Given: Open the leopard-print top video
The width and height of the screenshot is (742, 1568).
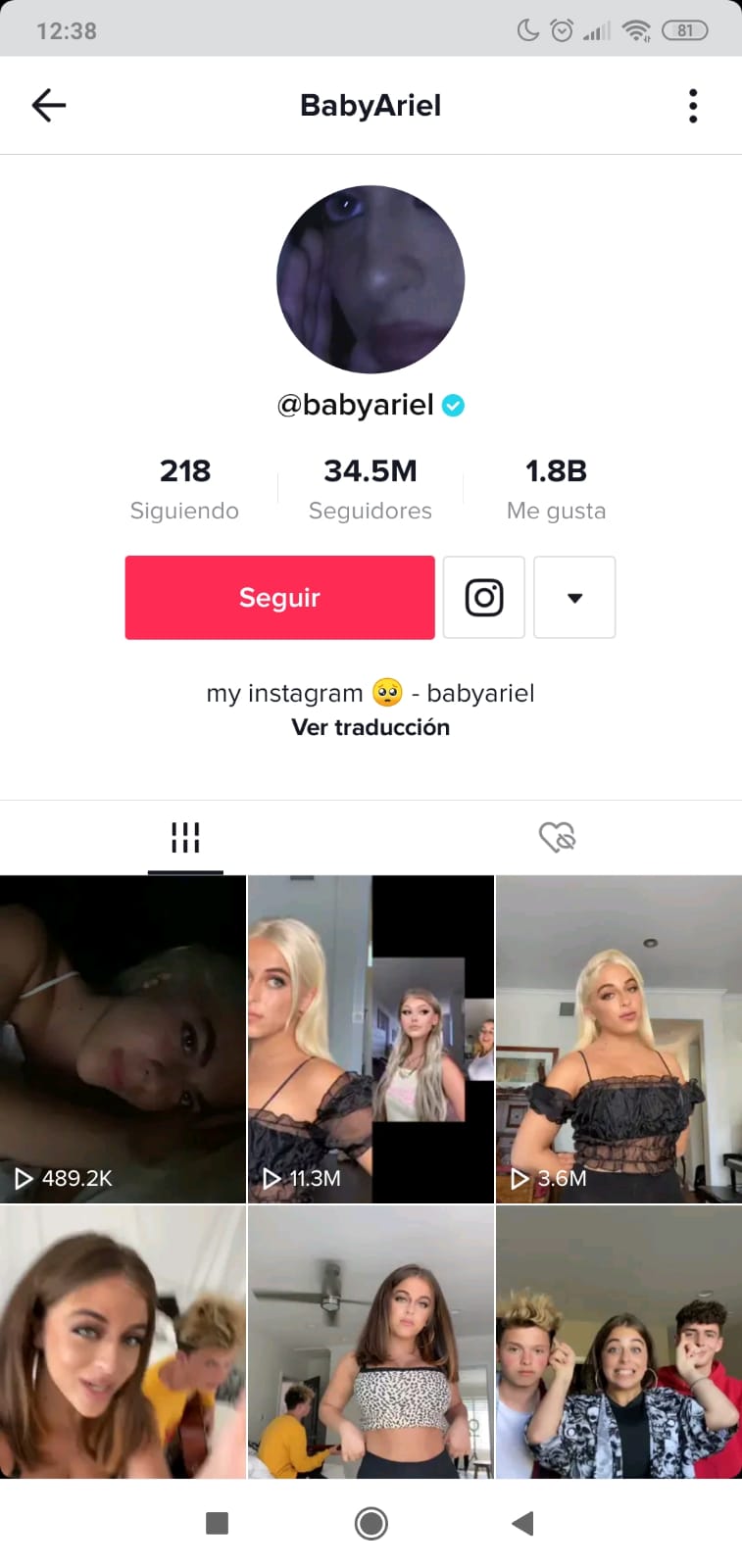Looking at the screenshot, I should (371, 1343).
